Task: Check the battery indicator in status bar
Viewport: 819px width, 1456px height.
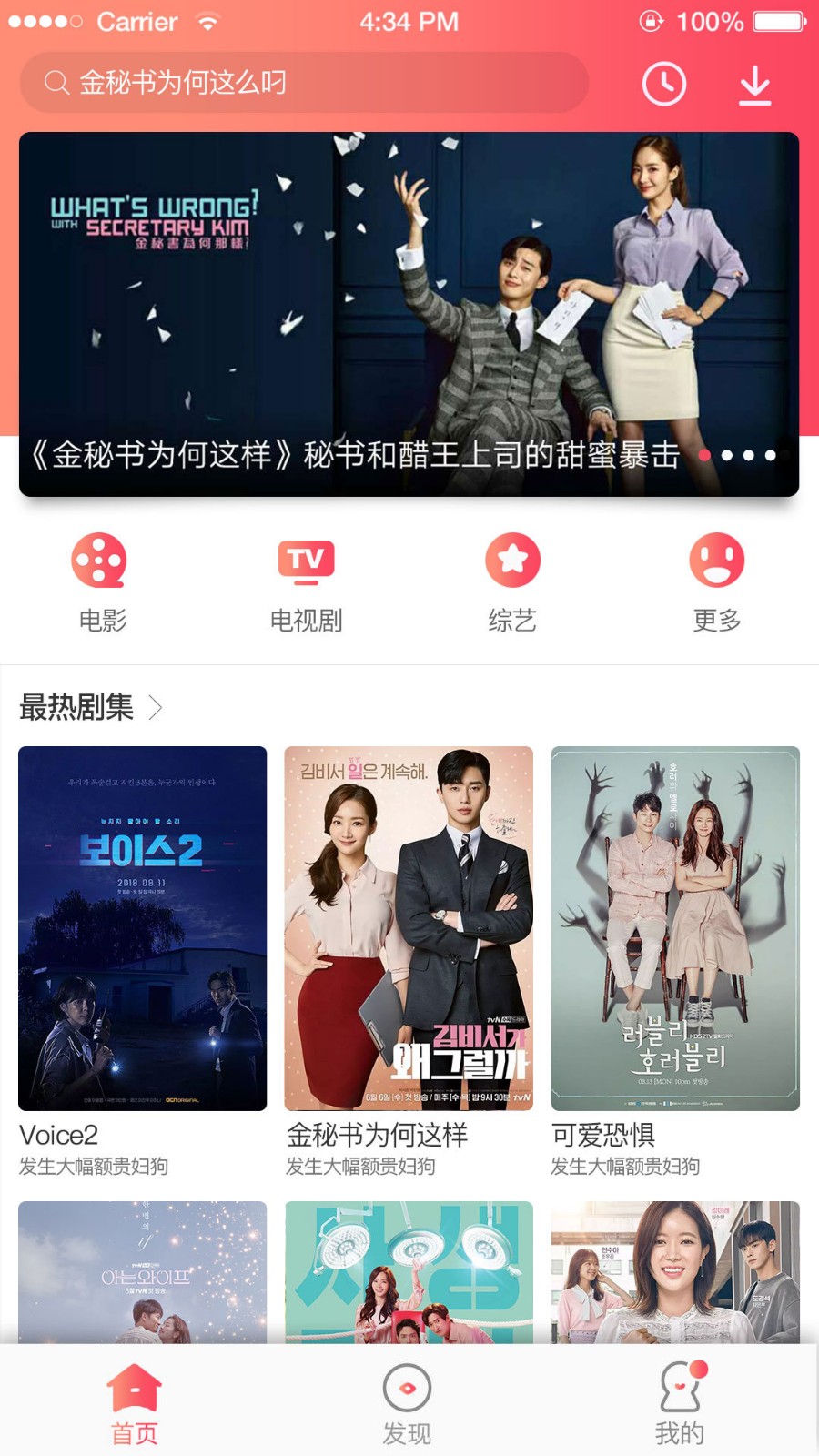Action: click(778, 21)
